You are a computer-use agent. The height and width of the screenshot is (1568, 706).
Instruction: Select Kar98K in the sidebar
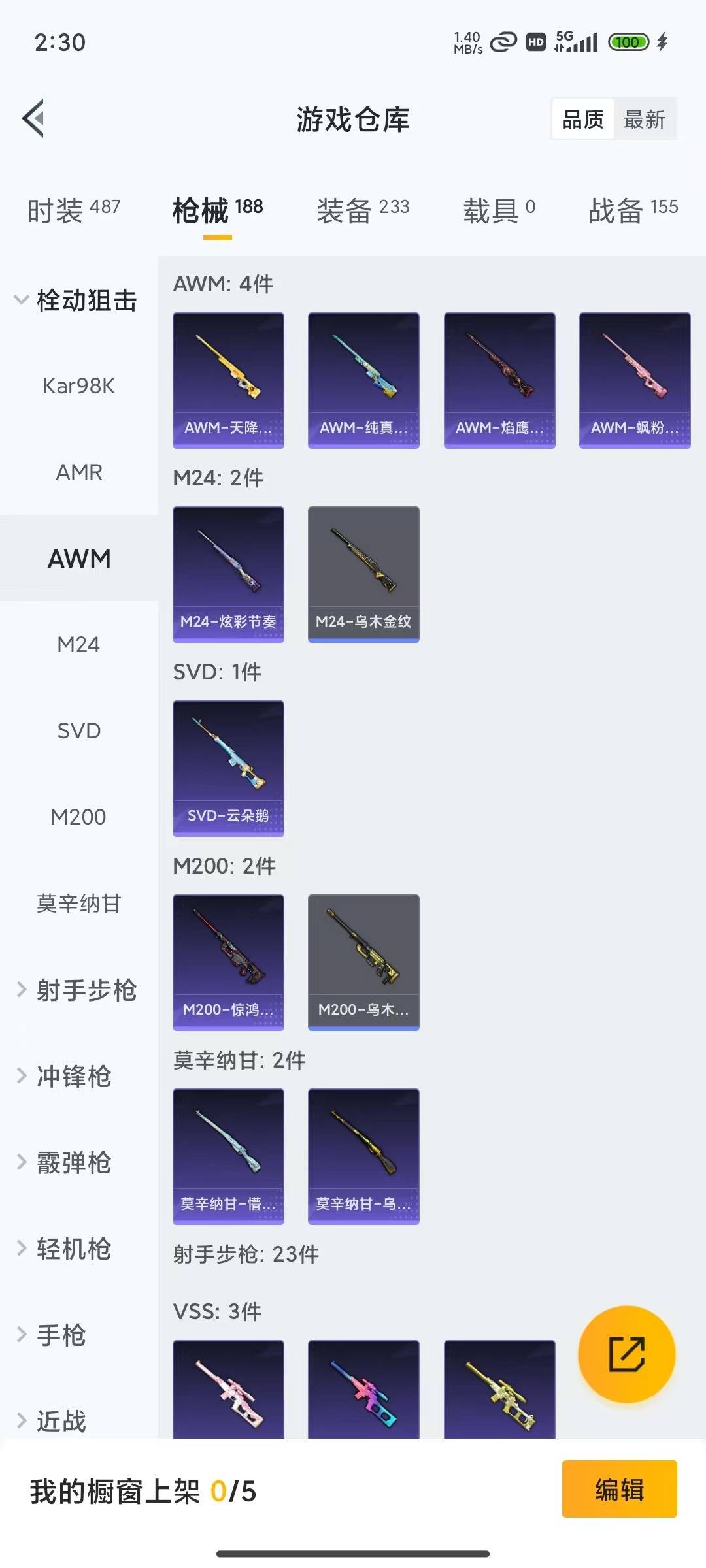[78, 385]
